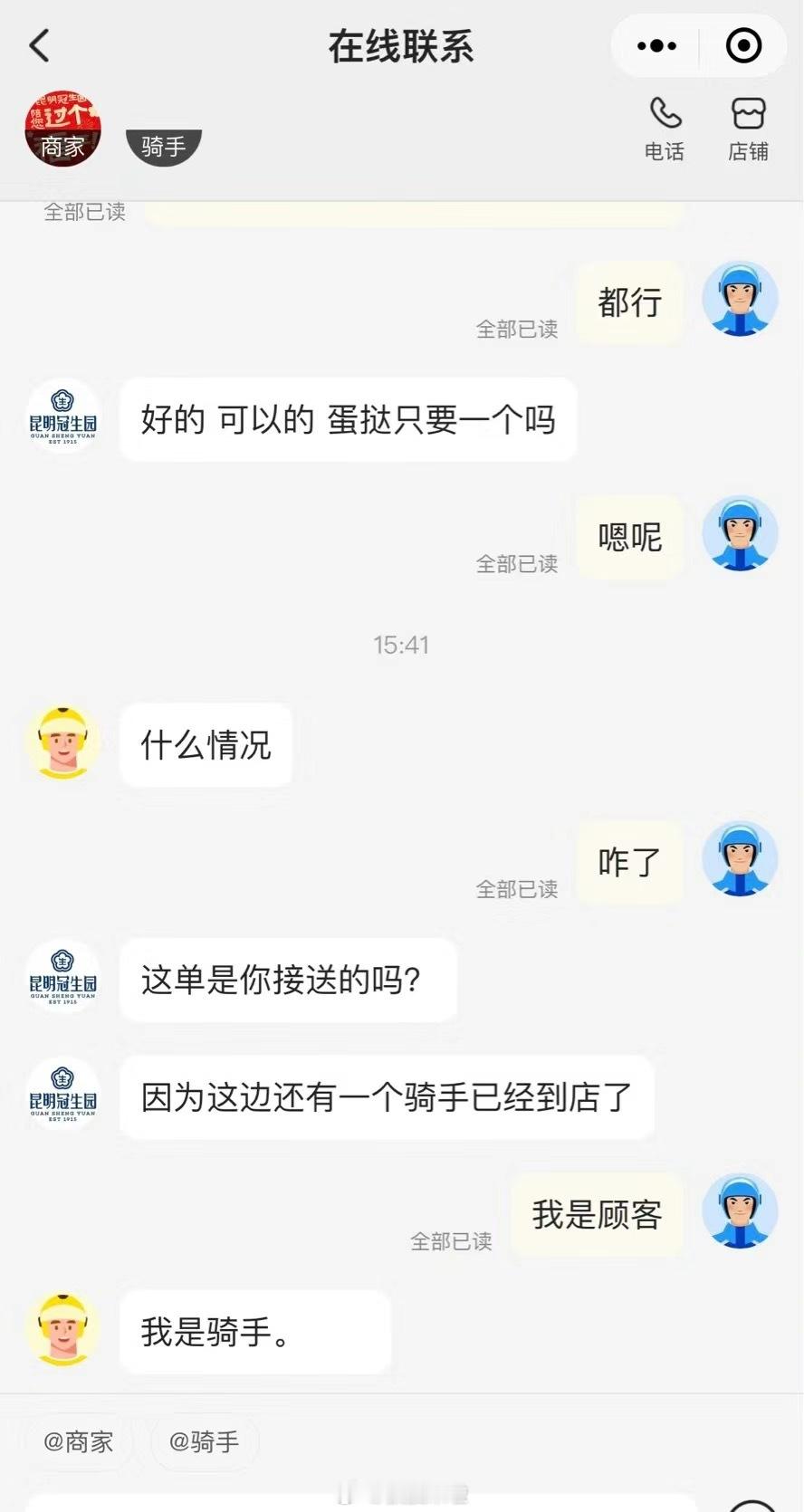Tap the 昆明冠生园 shop avatar next to 蛋挞 message
The width and height of the screenshot is (804, 1512).
[x=62, y=417]
